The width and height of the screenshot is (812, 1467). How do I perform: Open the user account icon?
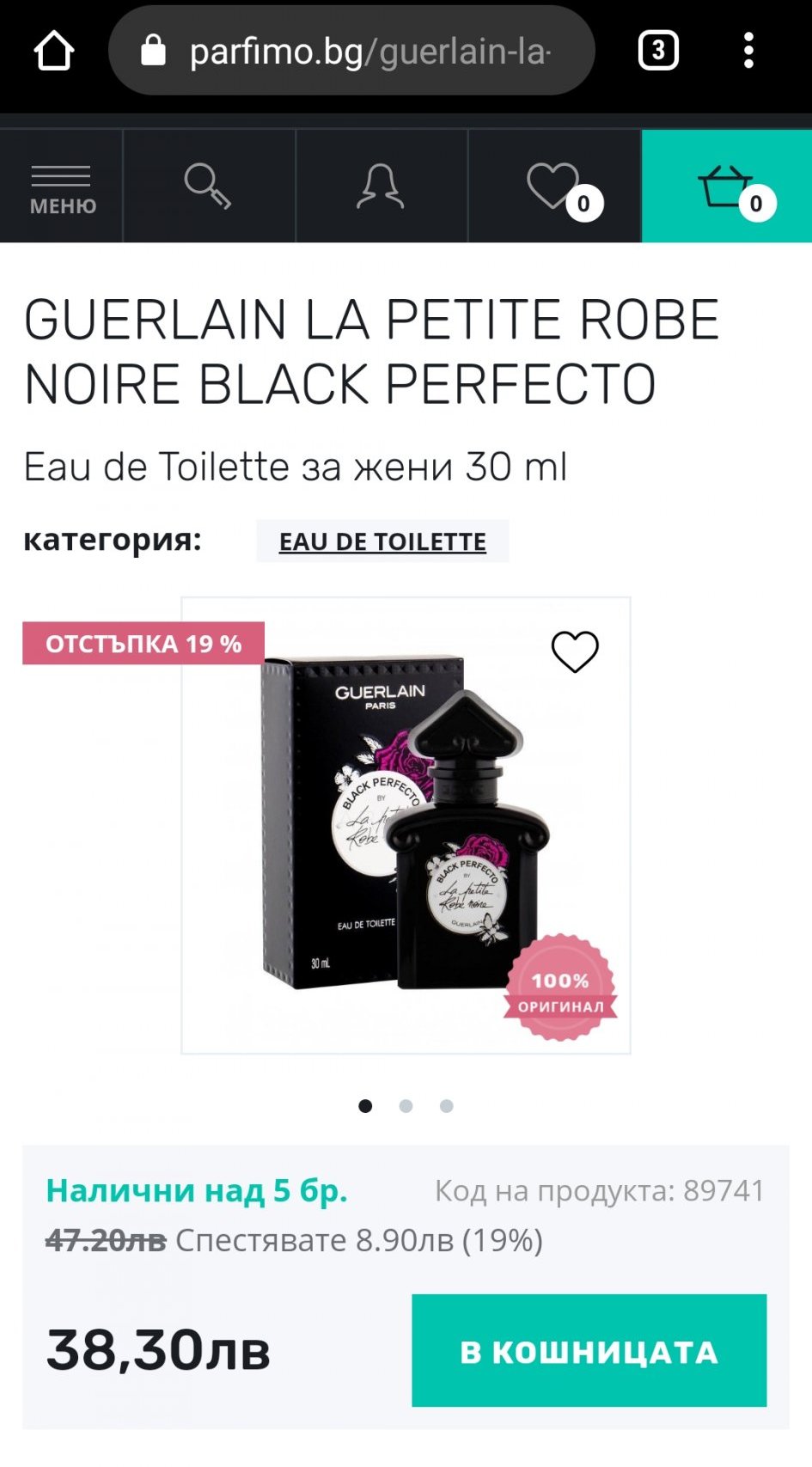(x=381, y=186)
